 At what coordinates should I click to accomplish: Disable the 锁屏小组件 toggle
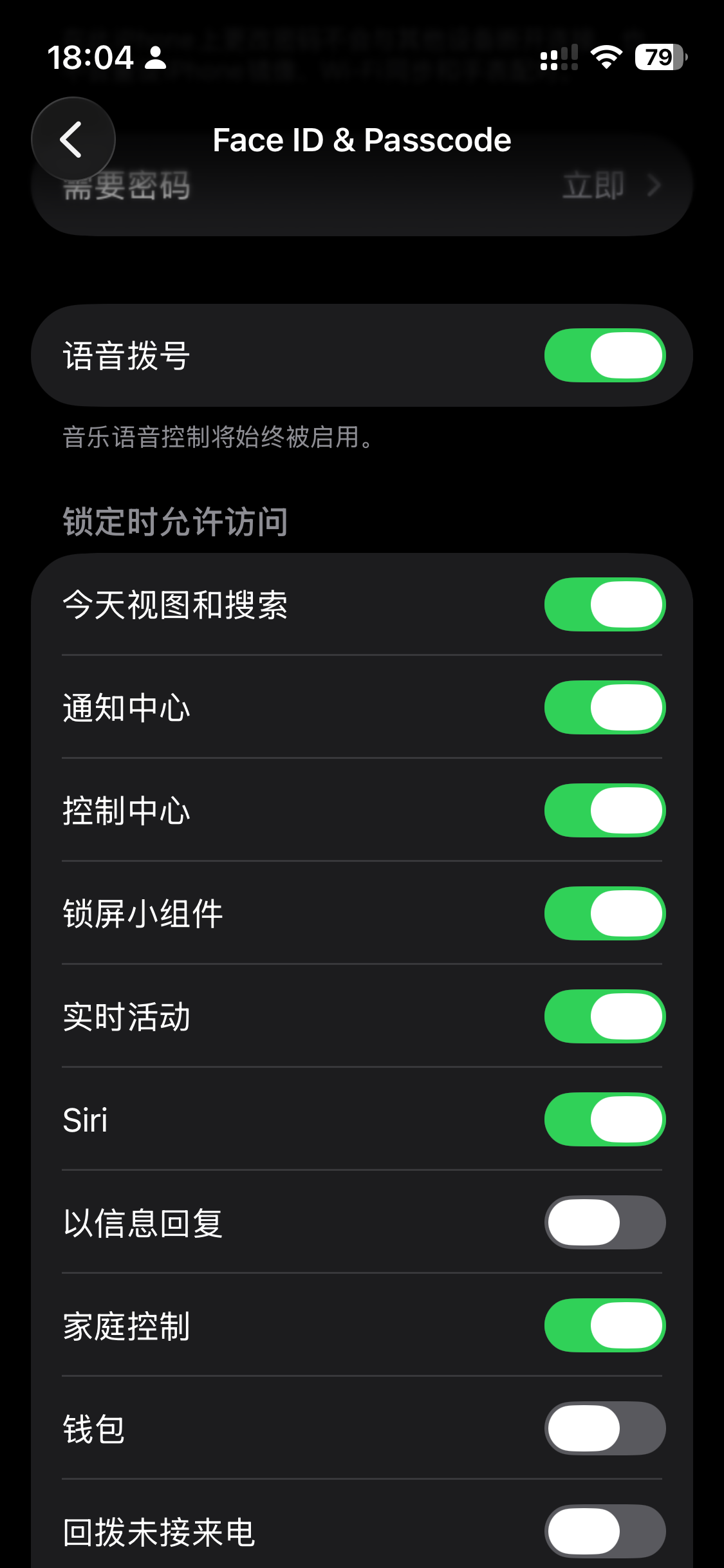coord(604,913)
